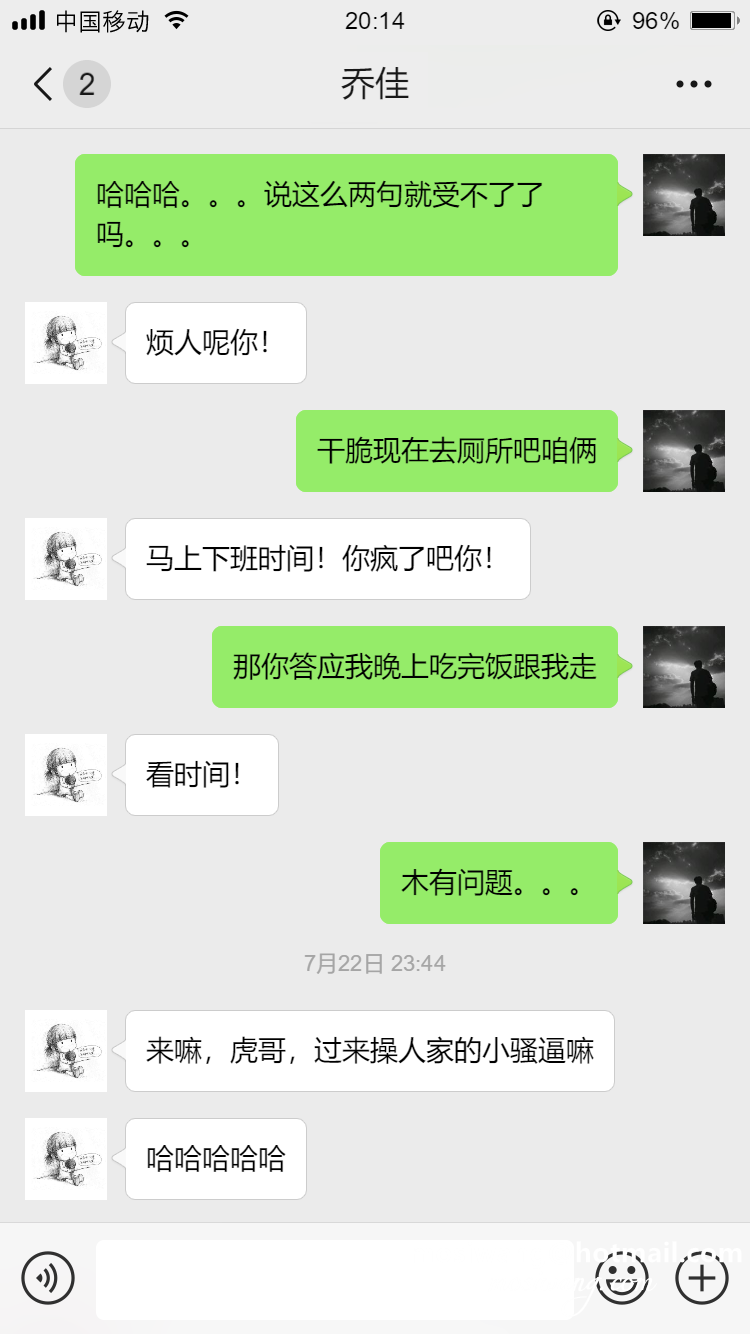The height and width of the screenshot is (1334, 750).
Task: Open the plus attachments menu
Action: tap(702, 1278)
